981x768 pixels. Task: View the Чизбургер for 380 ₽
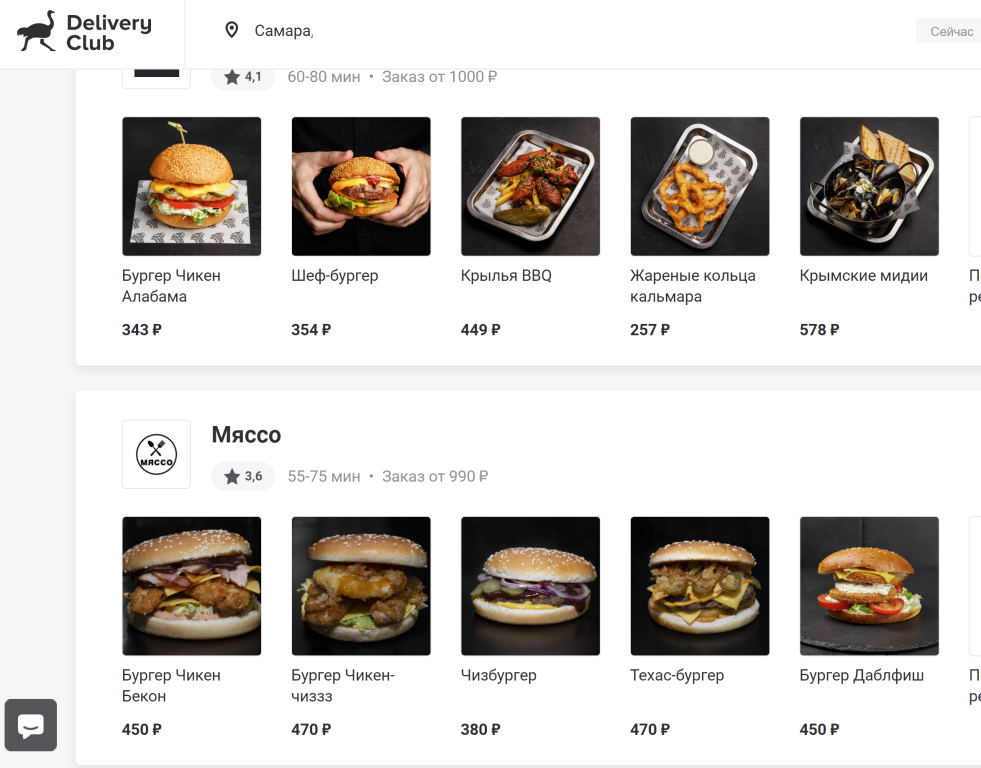click(531, 627)
